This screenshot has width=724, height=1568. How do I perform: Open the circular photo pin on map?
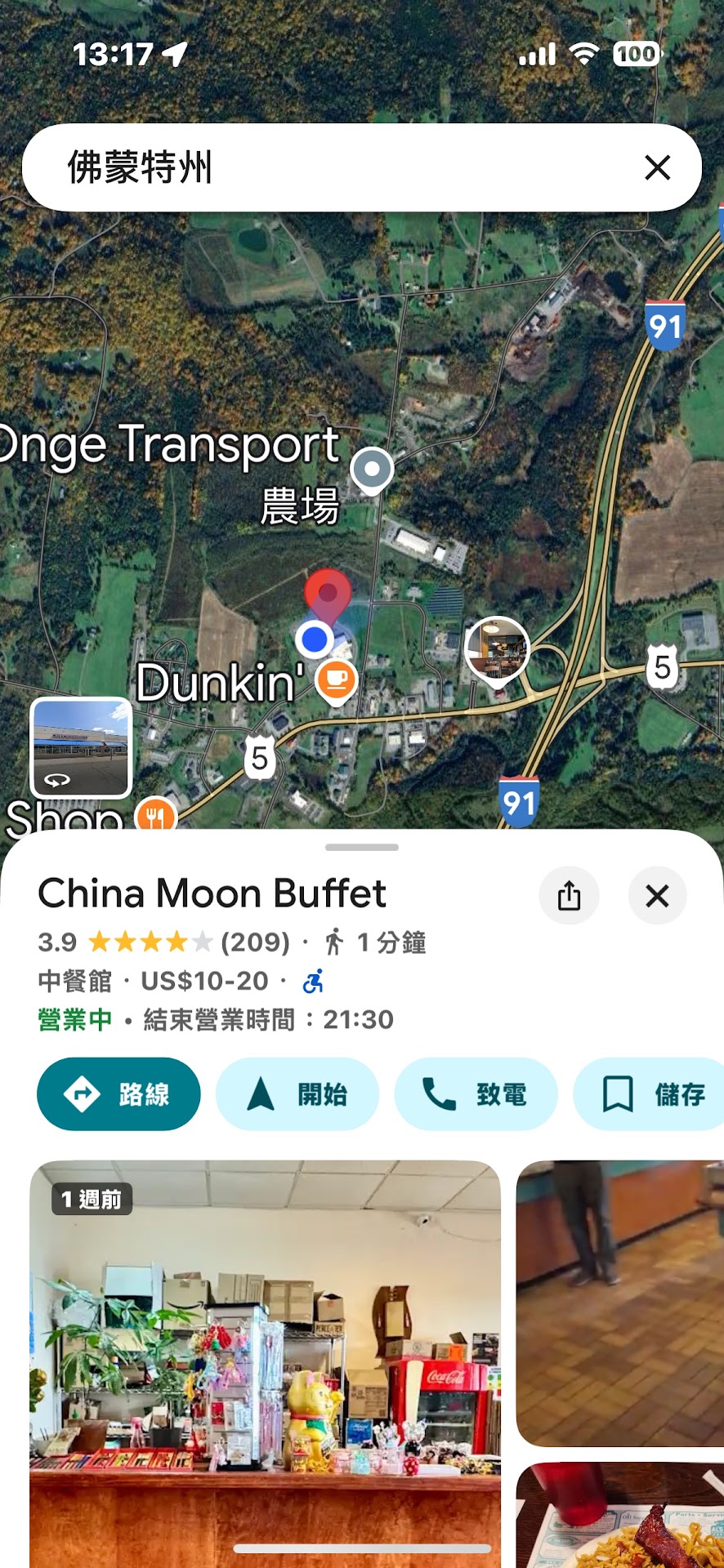point(497,649)
